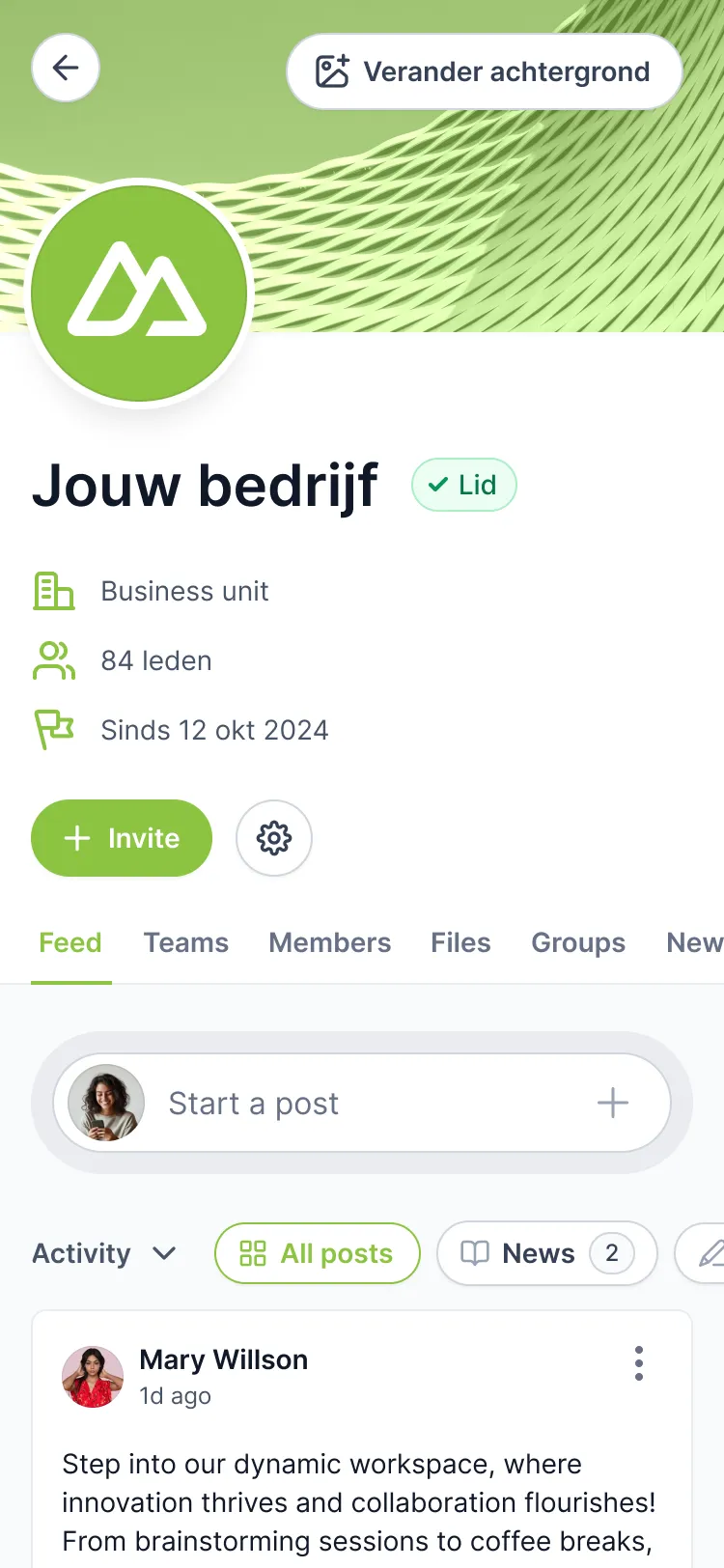The image size is (724, 1568).
Task: Open the Files tab
Action: pos(460,942)
